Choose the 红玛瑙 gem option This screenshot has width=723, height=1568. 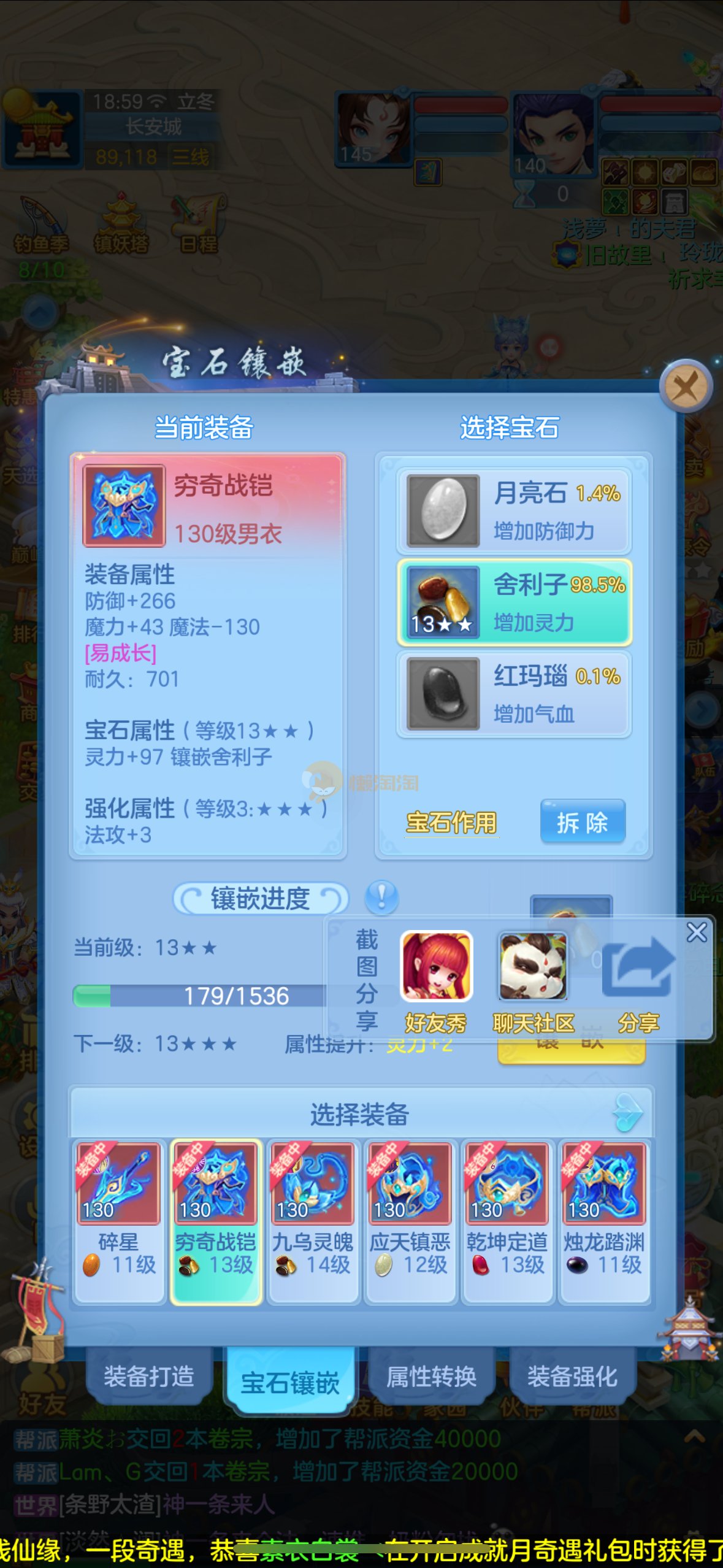point(514,693)
